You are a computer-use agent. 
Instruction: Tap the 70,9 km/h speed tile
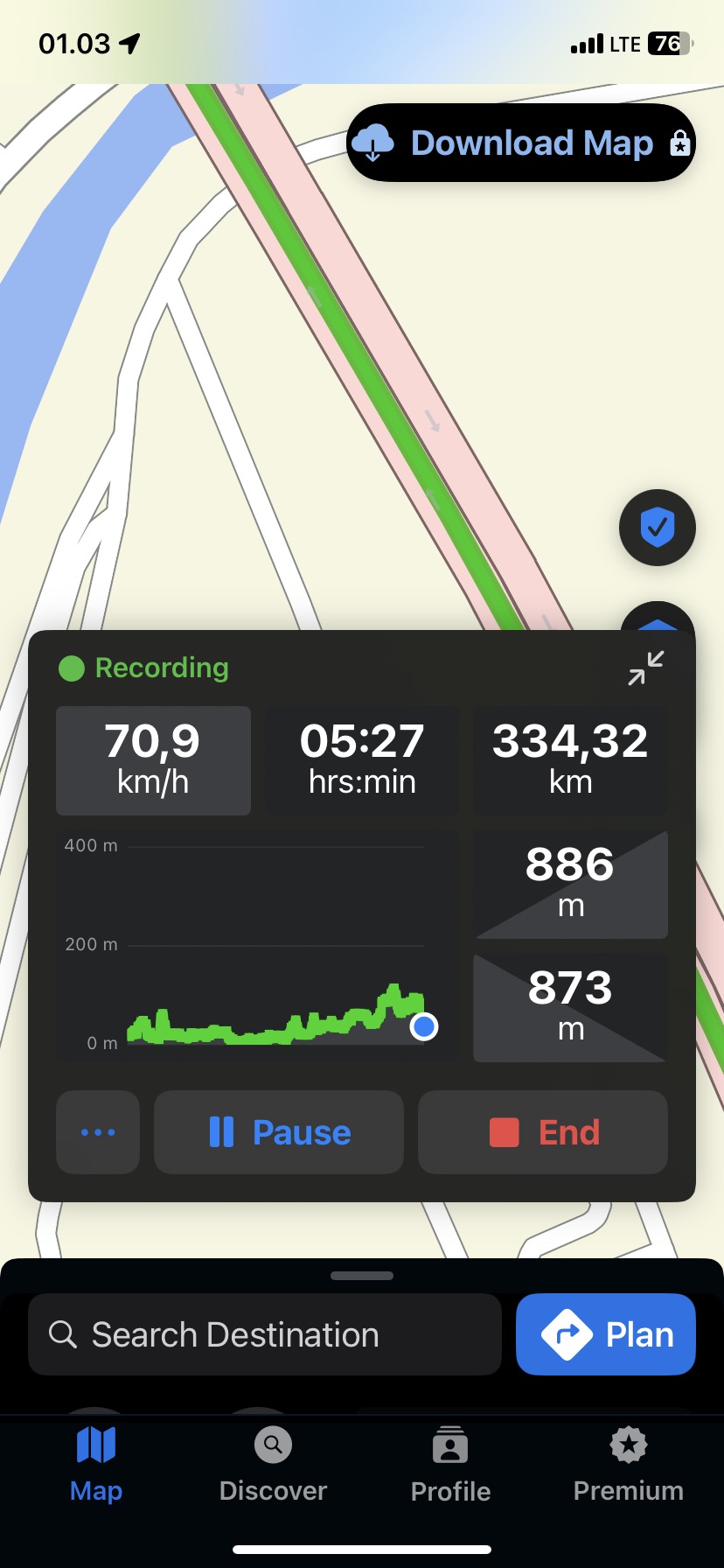coord(153,760)
